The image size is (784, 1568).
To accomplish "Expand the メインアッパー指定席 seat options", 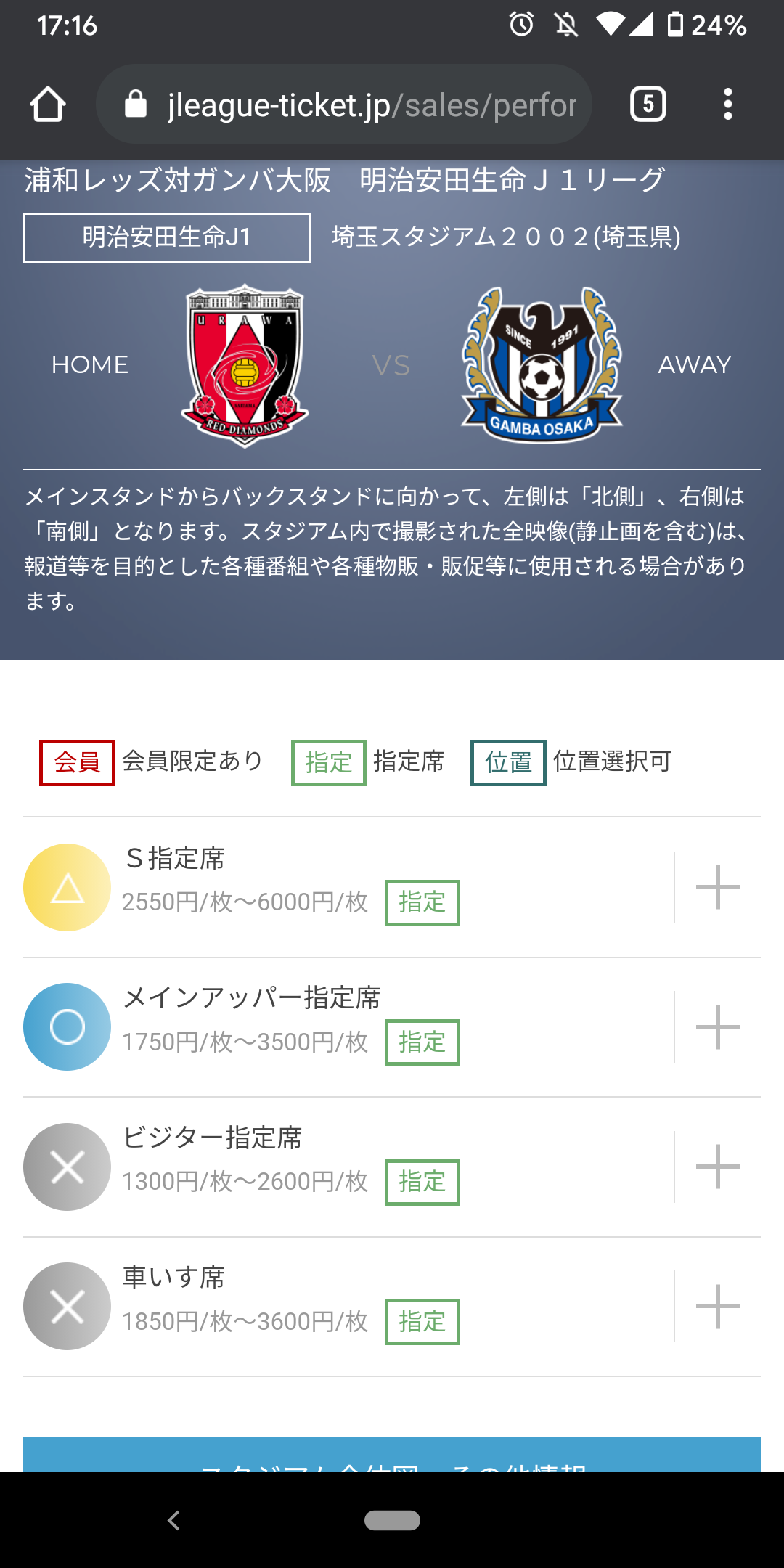I will coord(717,1026).
